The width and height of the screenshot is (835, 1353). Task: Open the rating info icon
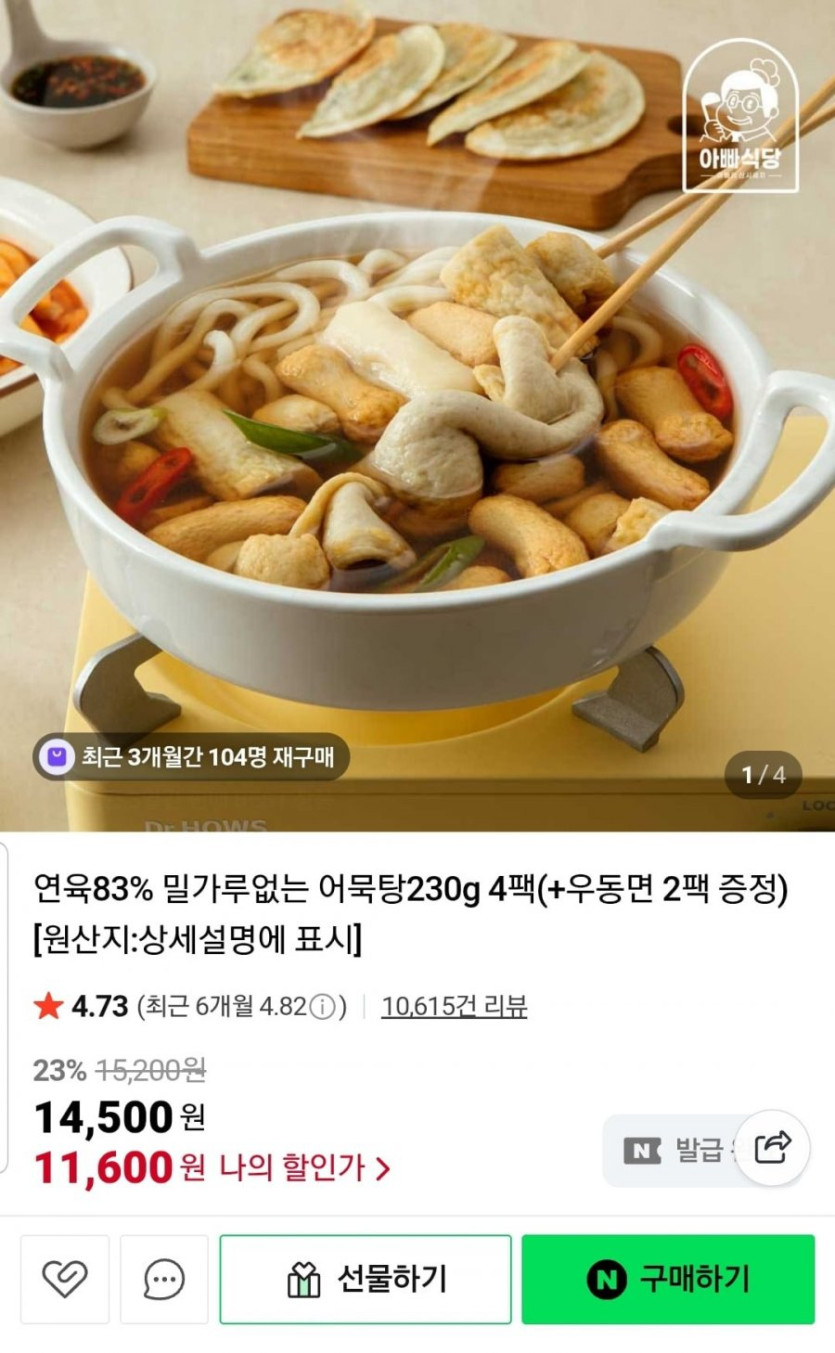322,1006
